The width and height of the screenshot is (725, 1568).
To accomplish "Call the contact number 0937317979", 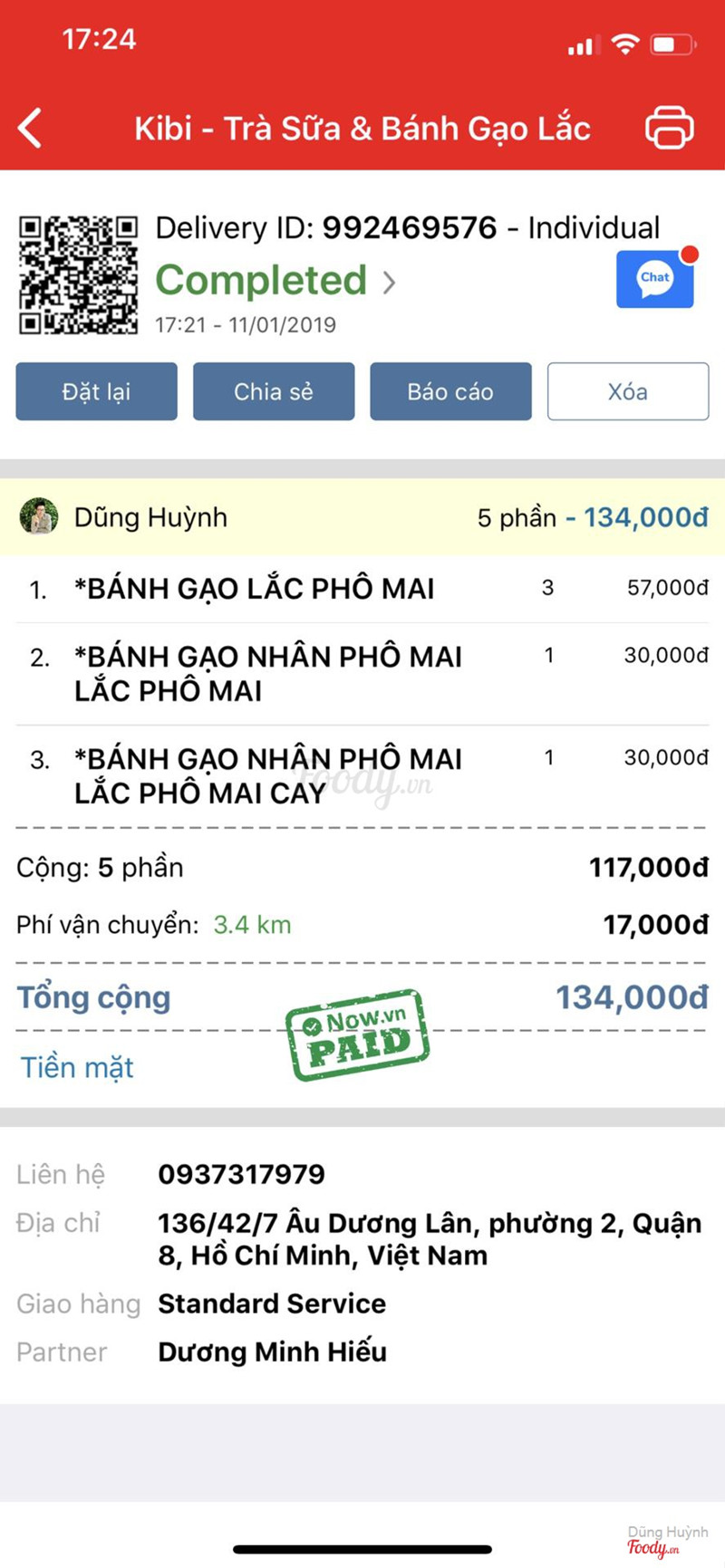I will 241,1173.
